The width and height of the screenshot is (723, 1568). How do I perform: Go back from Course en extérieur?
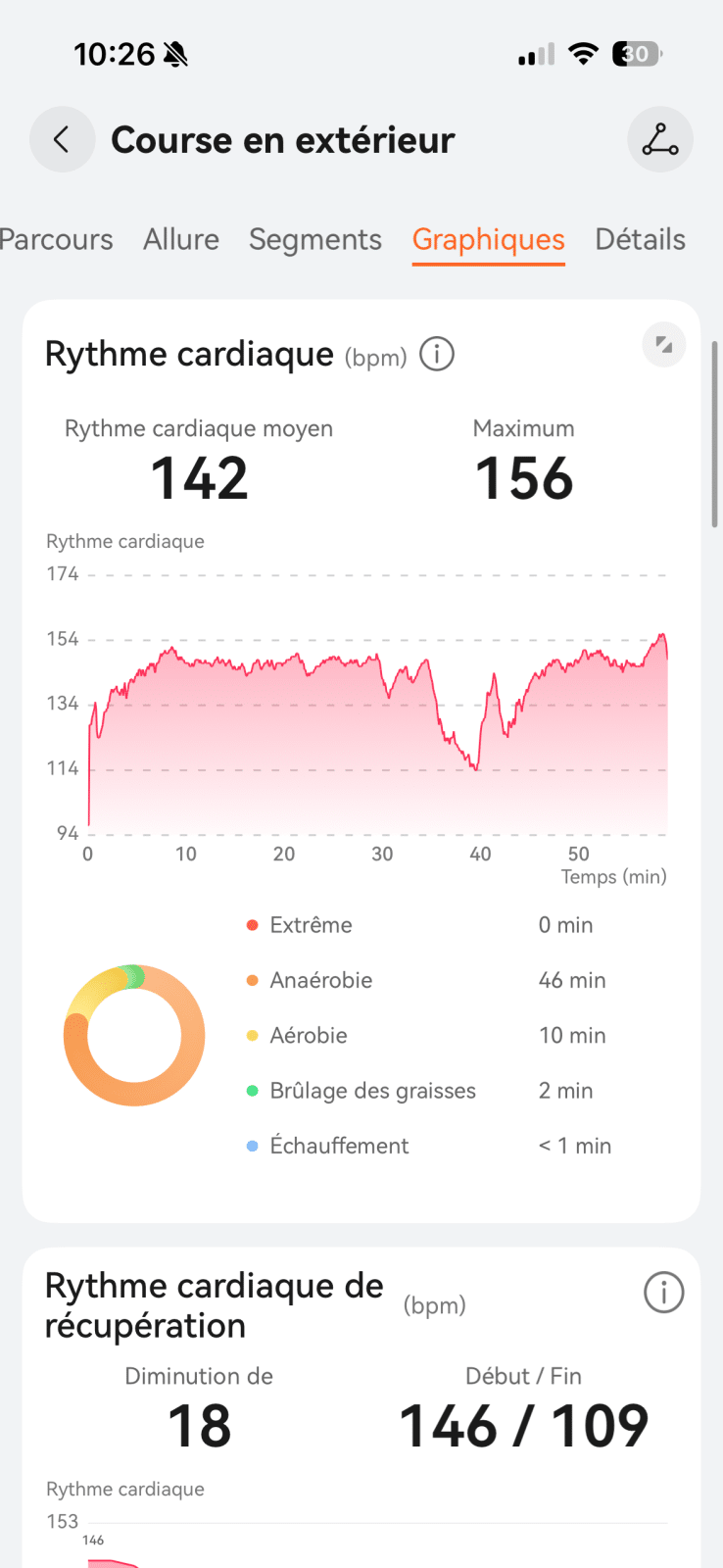[x=62, y=139]
